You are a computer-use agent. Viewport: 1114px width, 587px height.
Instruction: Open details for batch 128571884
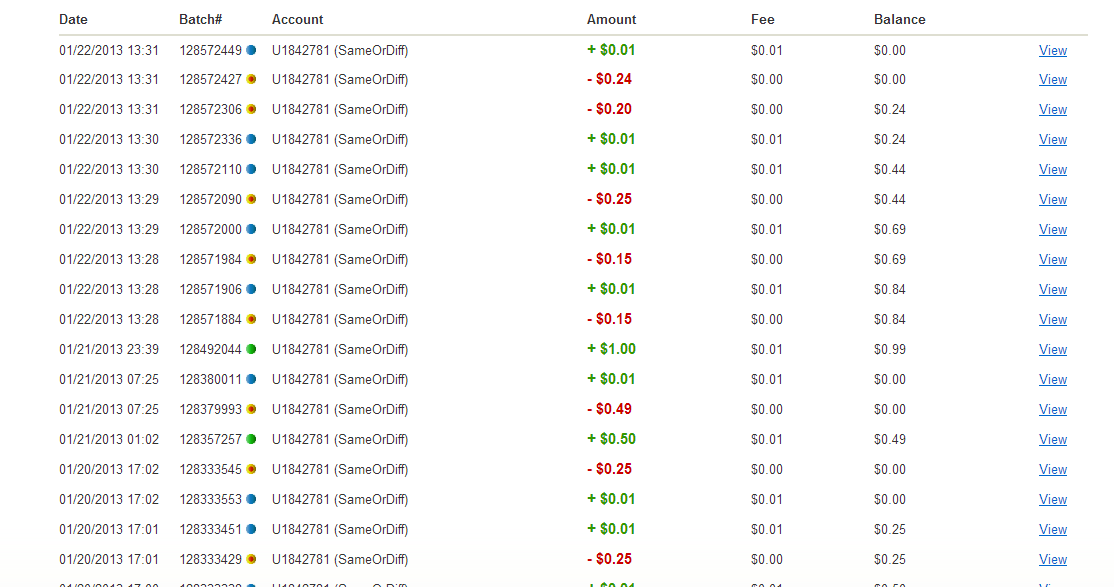(1052, 320)
